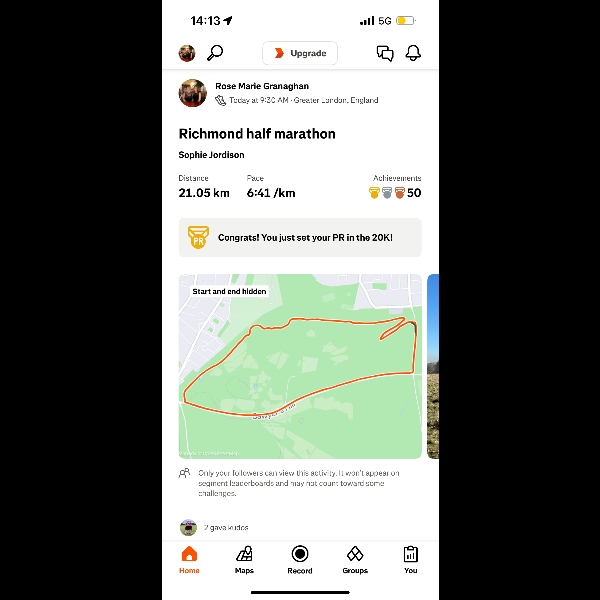This screenshot has width=600, height=600.
Task: Open the You tab
Action: click(x=411, y=559)
